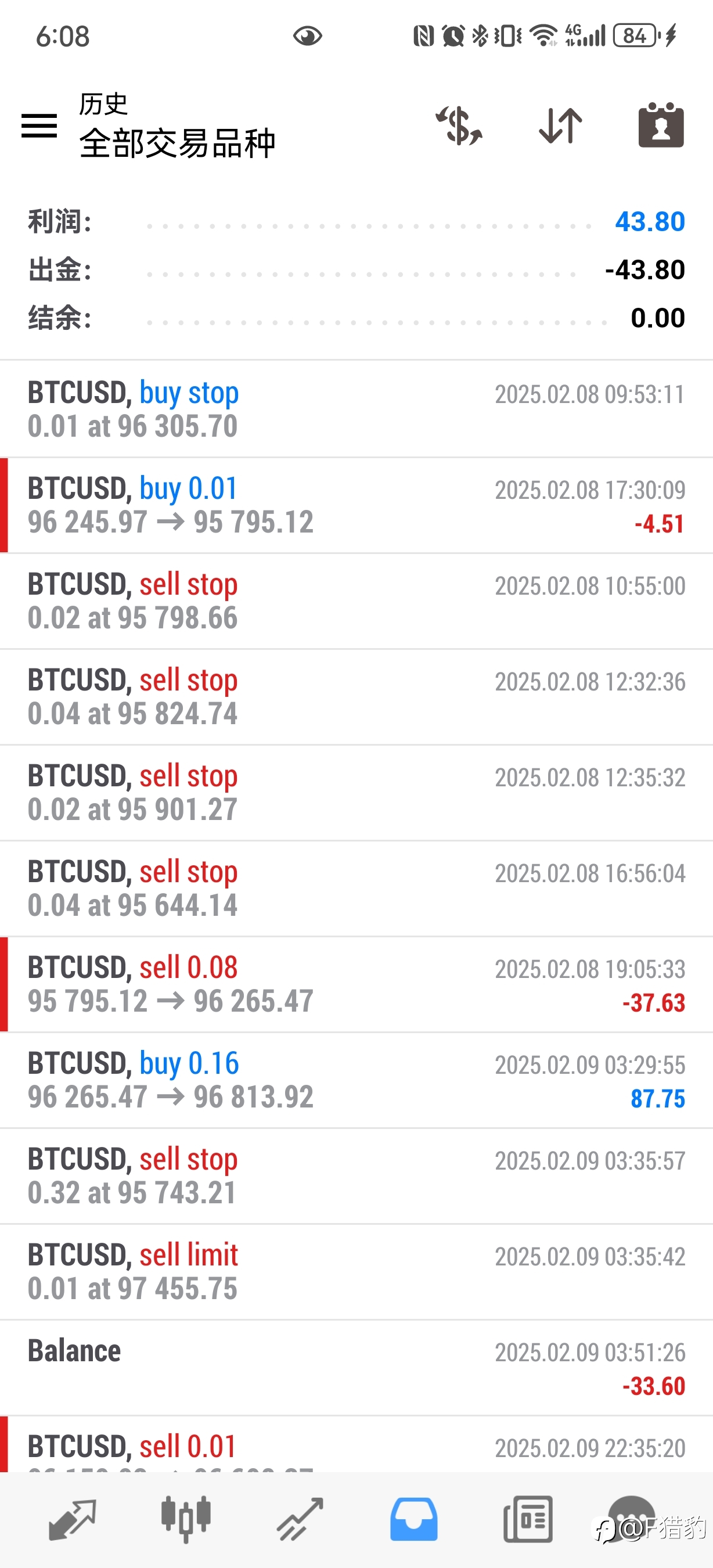Open the hamburger drawer menu
The image size is (713, 1568).
(39, 126)
